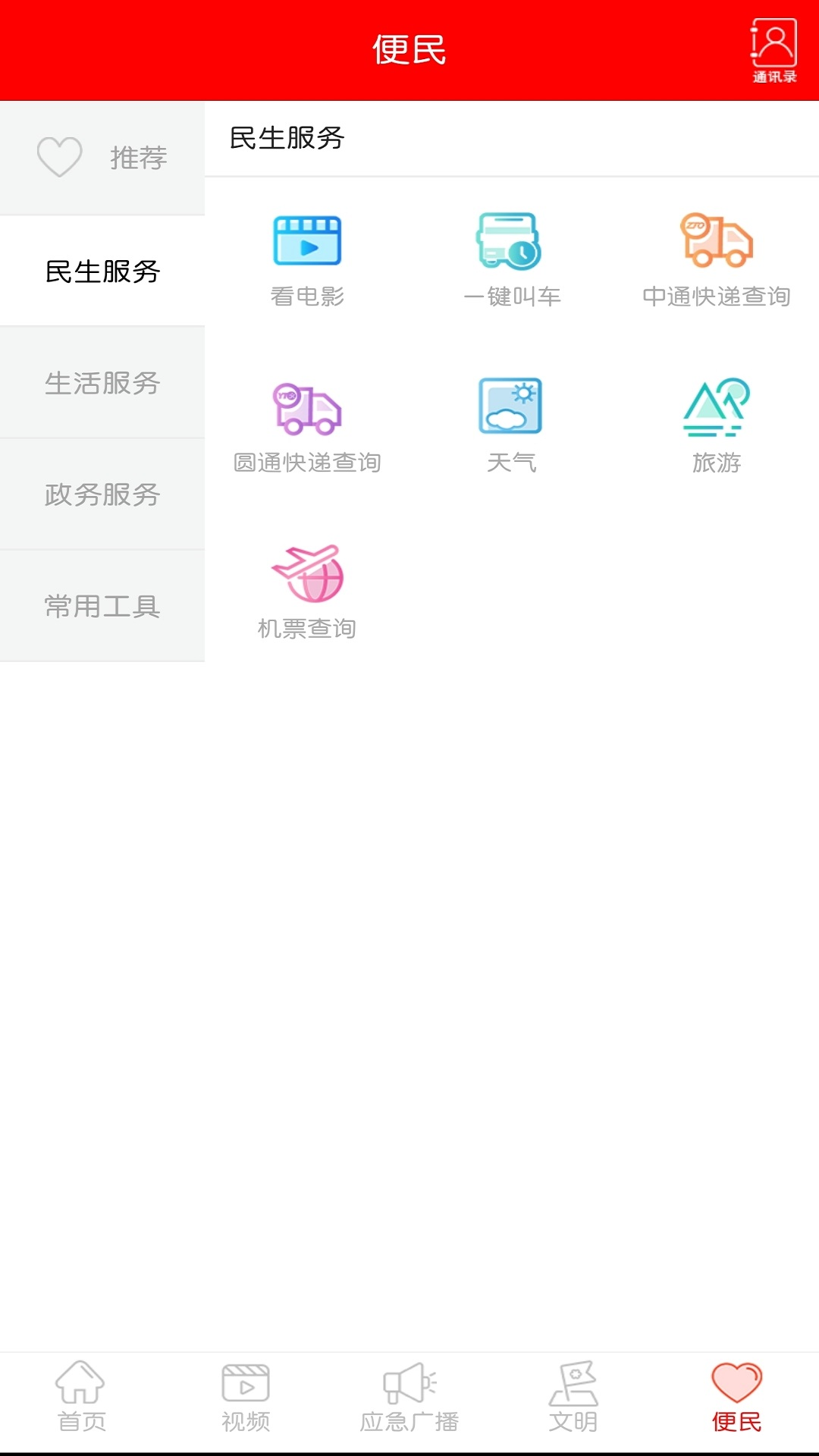Select the 常用工具 category
Image resolution: width=819 pixels, height=1456 pixels.
pos(102,605)
